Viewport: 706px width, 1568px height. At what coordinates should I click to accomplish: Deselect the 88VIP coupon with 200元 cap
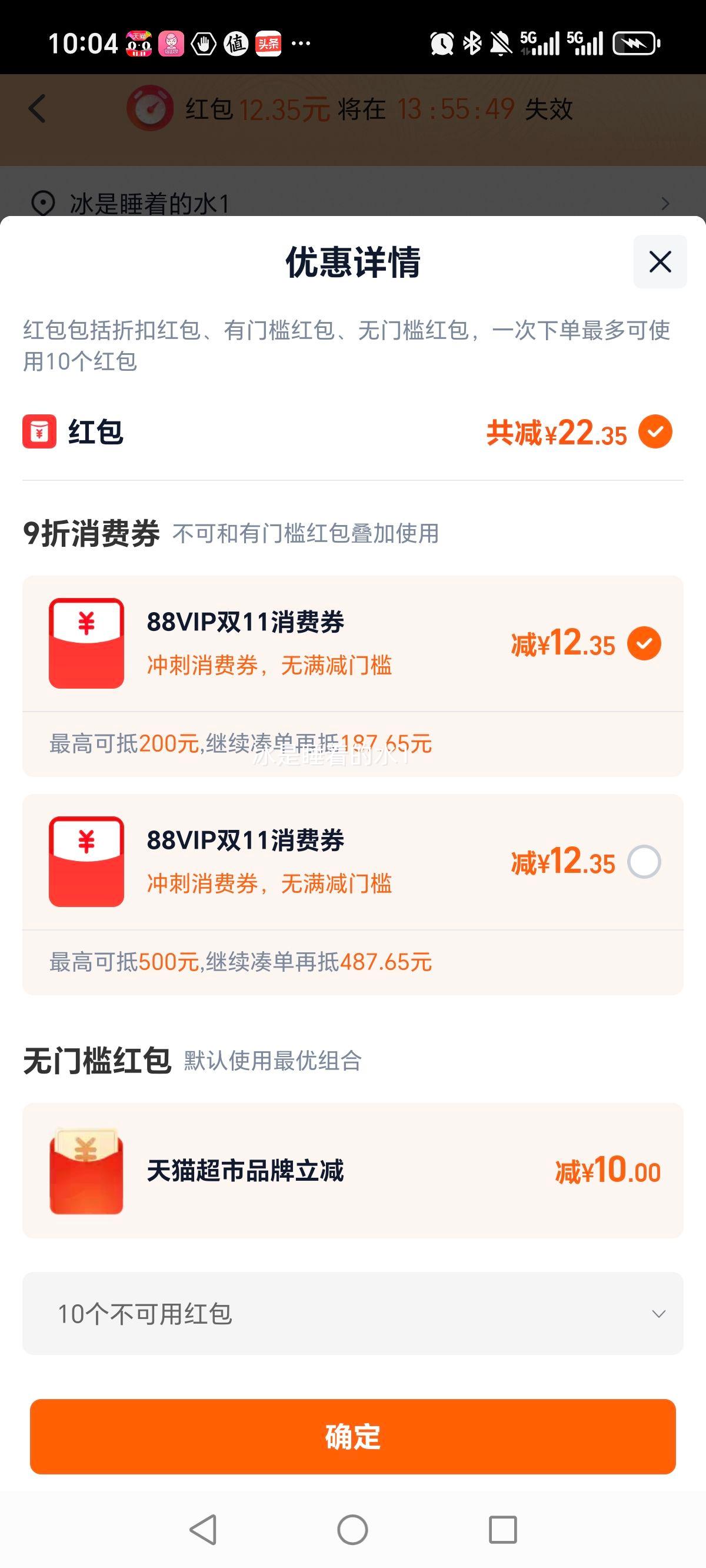[644, 643]
